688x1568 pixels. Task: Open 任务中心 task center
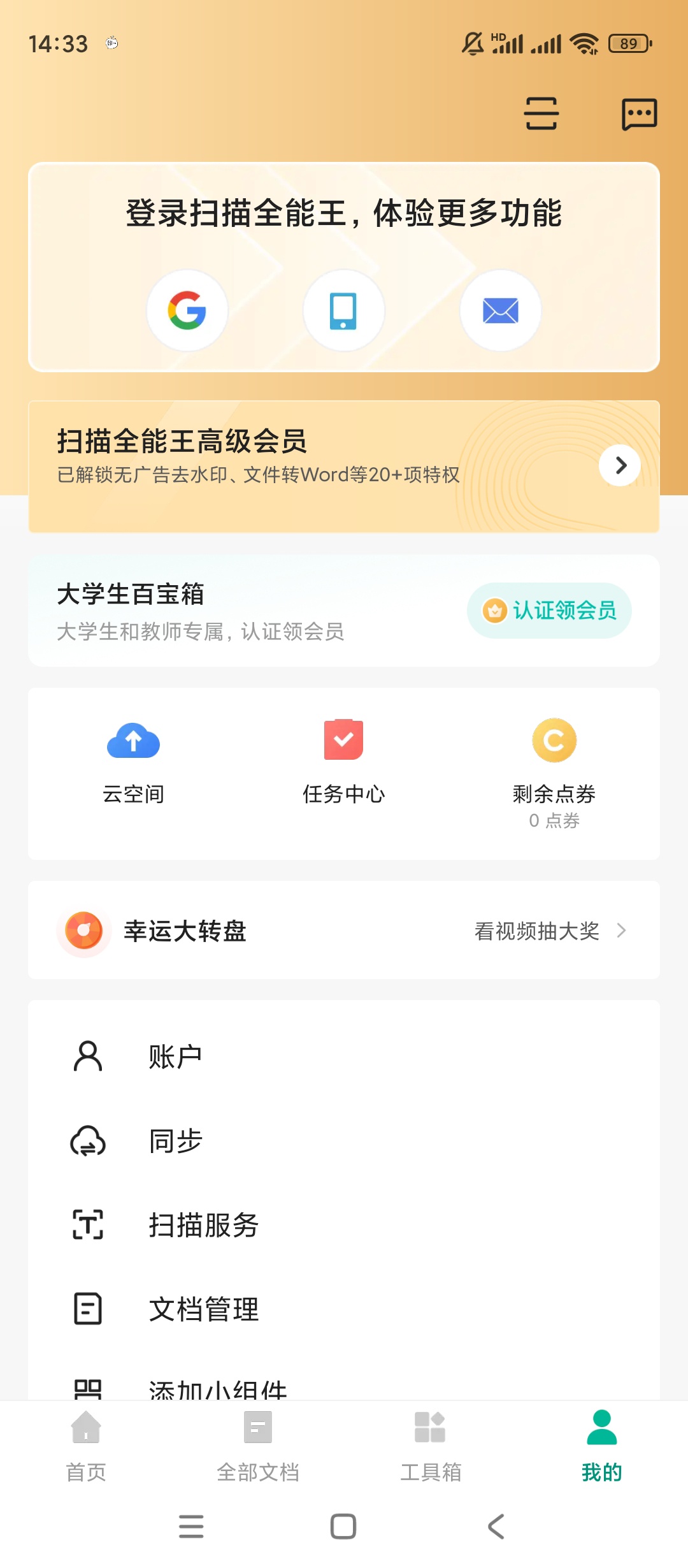click(x=343, y=762)
